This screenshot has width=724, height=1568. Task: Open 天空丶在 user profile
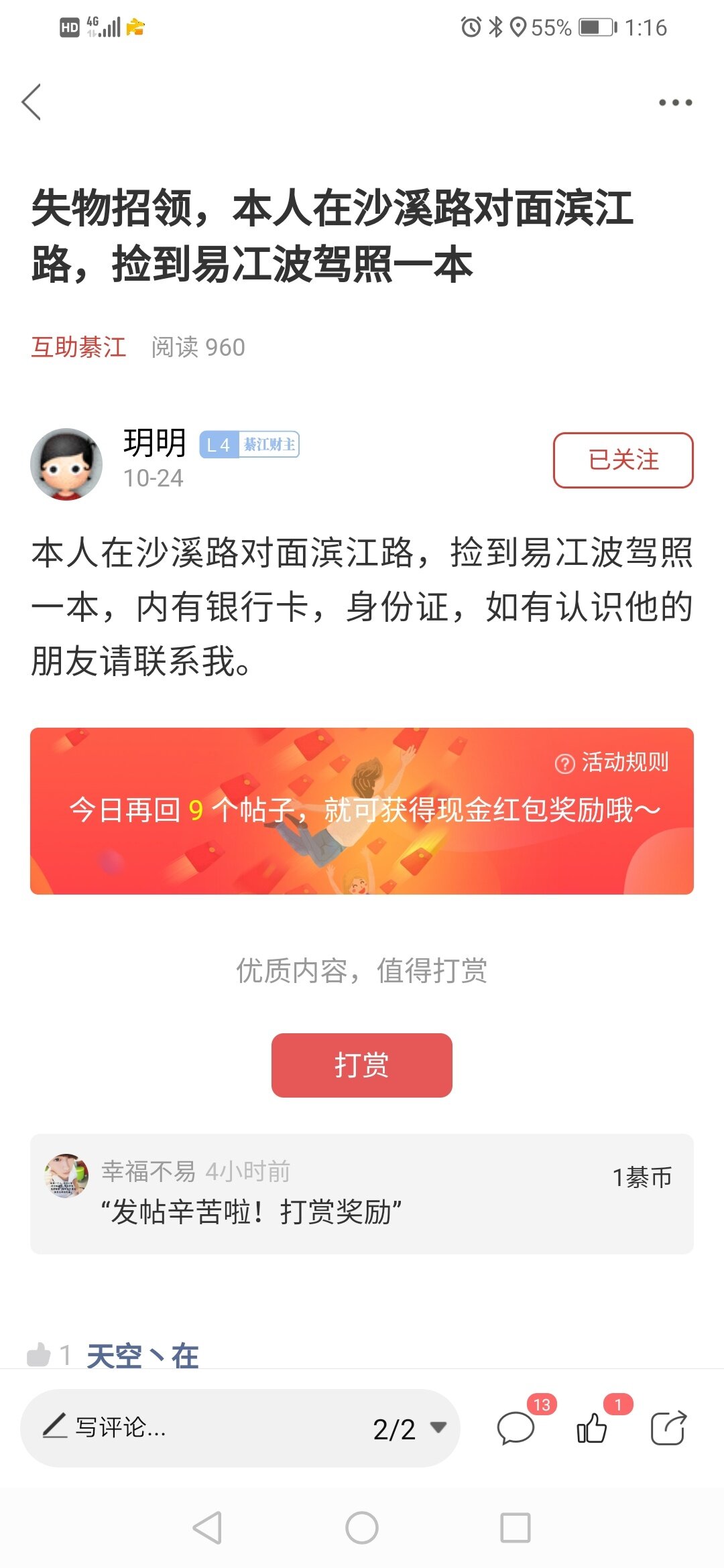pos(142,1356)
